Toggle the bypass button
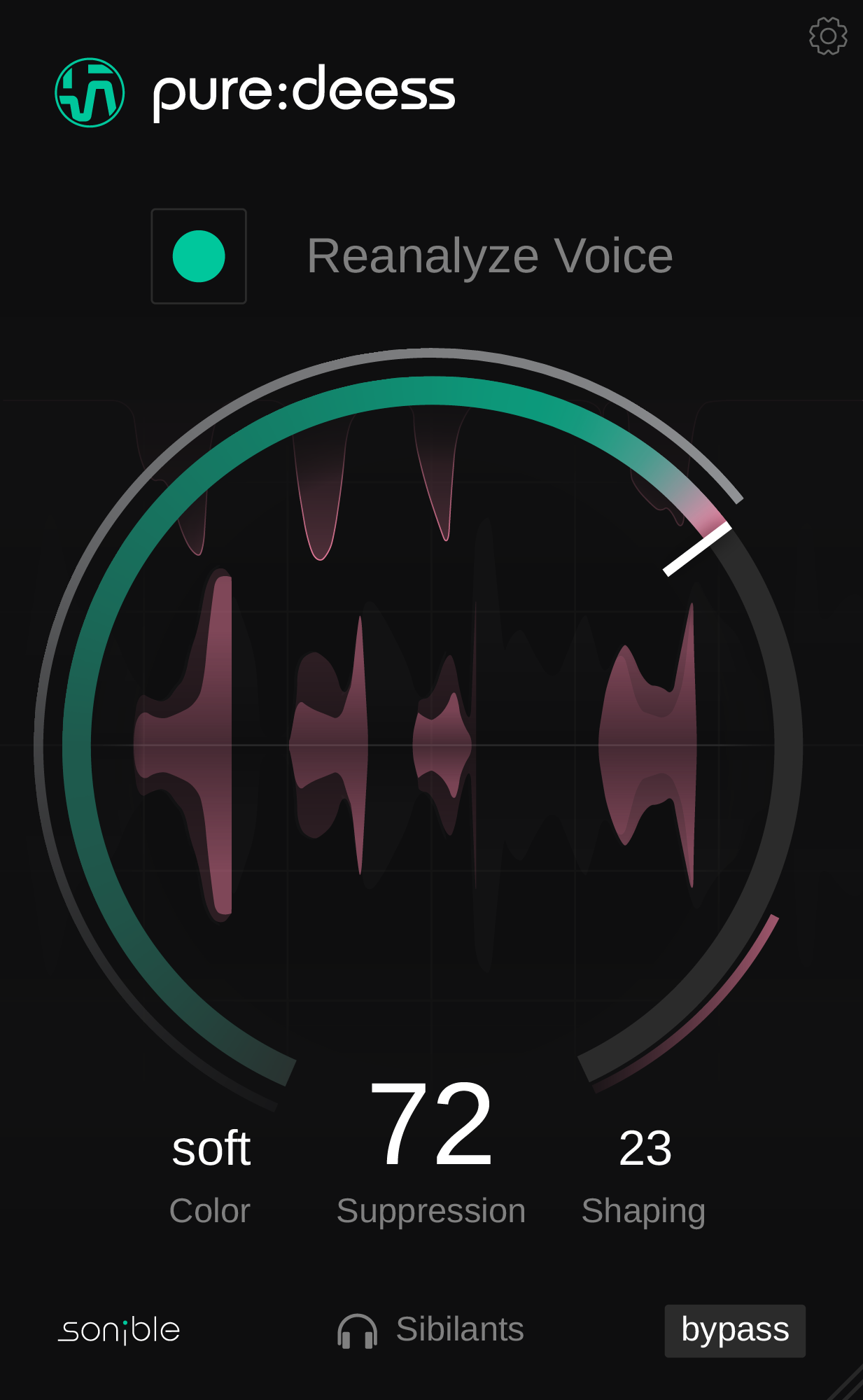Viewport: 863px width, 1400px height. 735,1330
